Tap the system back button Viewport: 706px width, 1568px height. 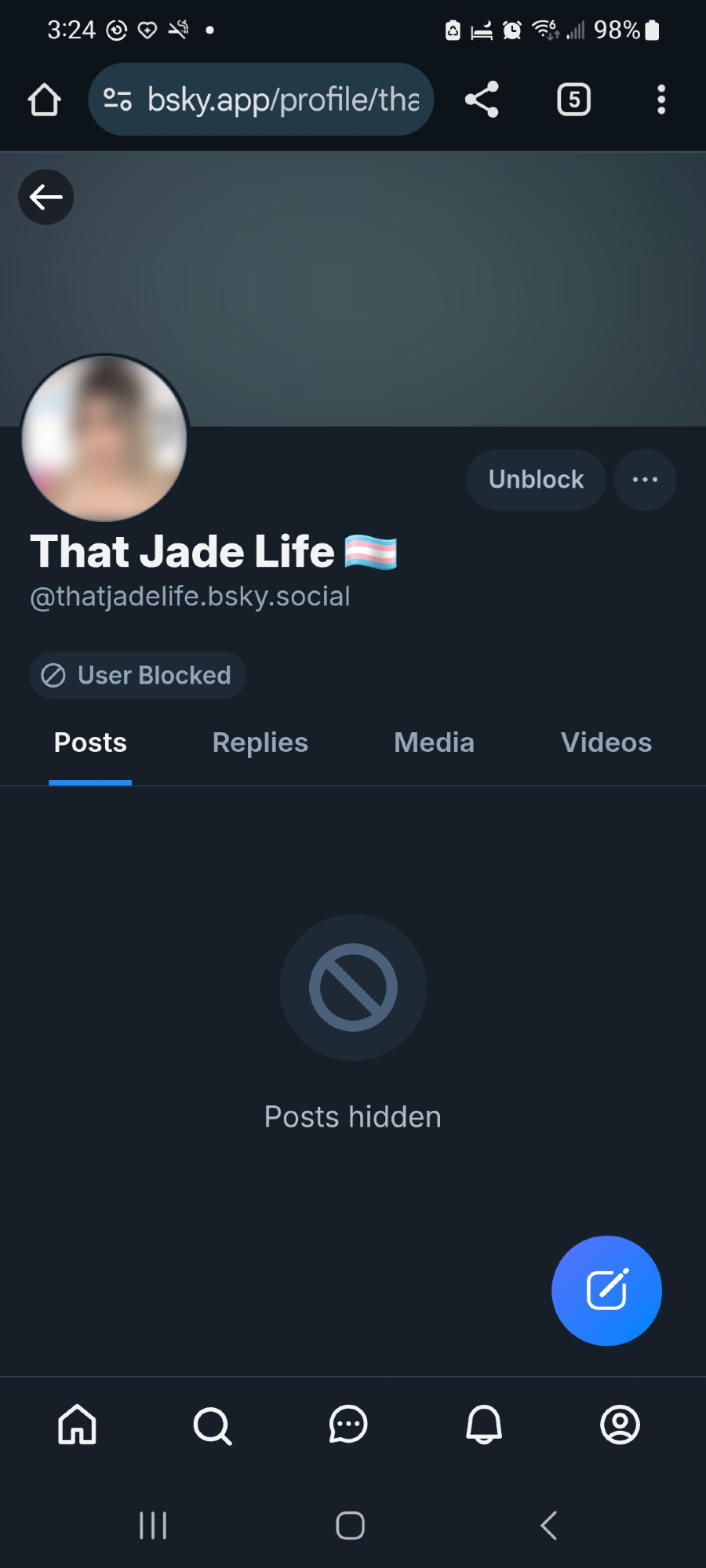[549, 1526]
